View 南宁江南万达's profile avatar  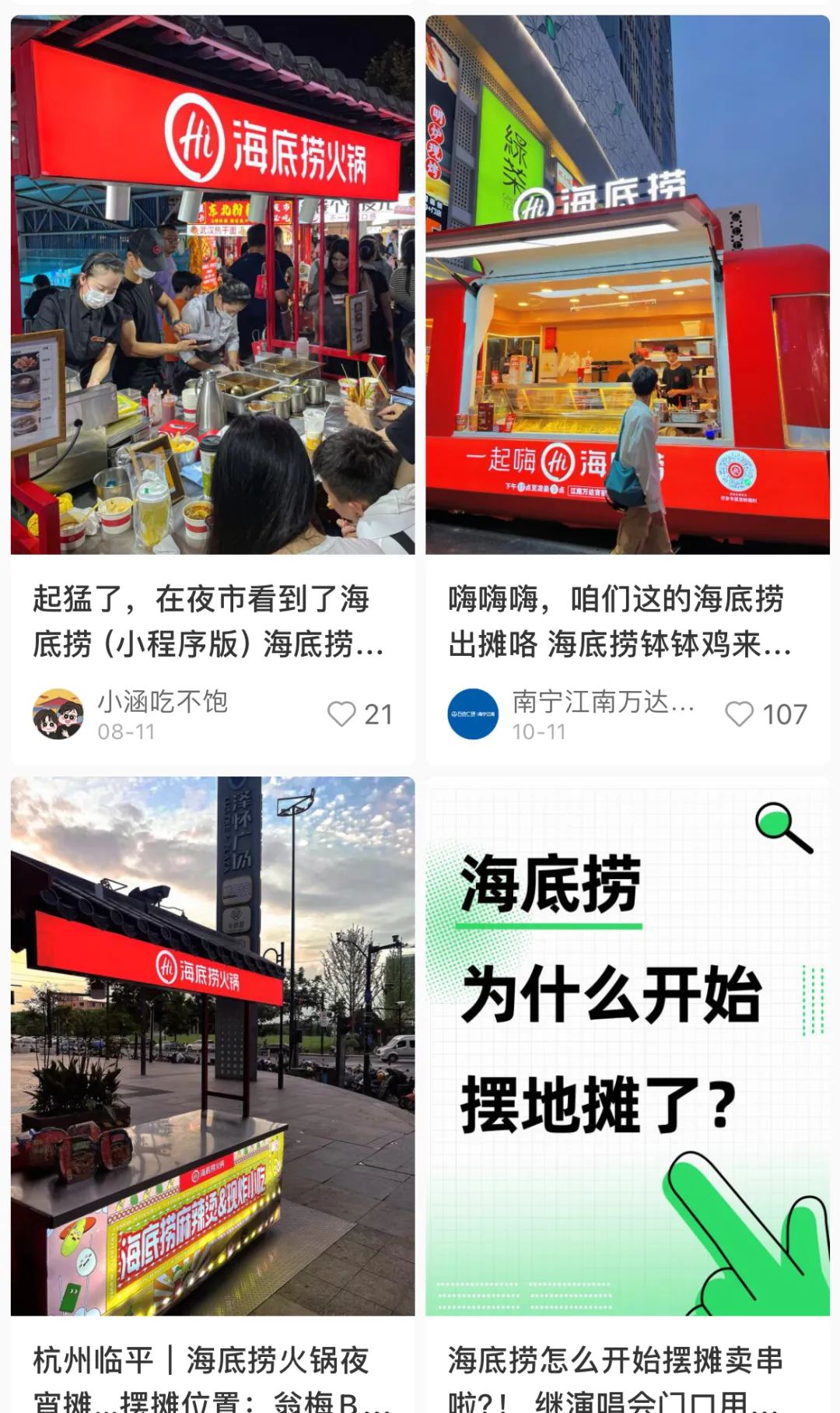pos(473,714)
